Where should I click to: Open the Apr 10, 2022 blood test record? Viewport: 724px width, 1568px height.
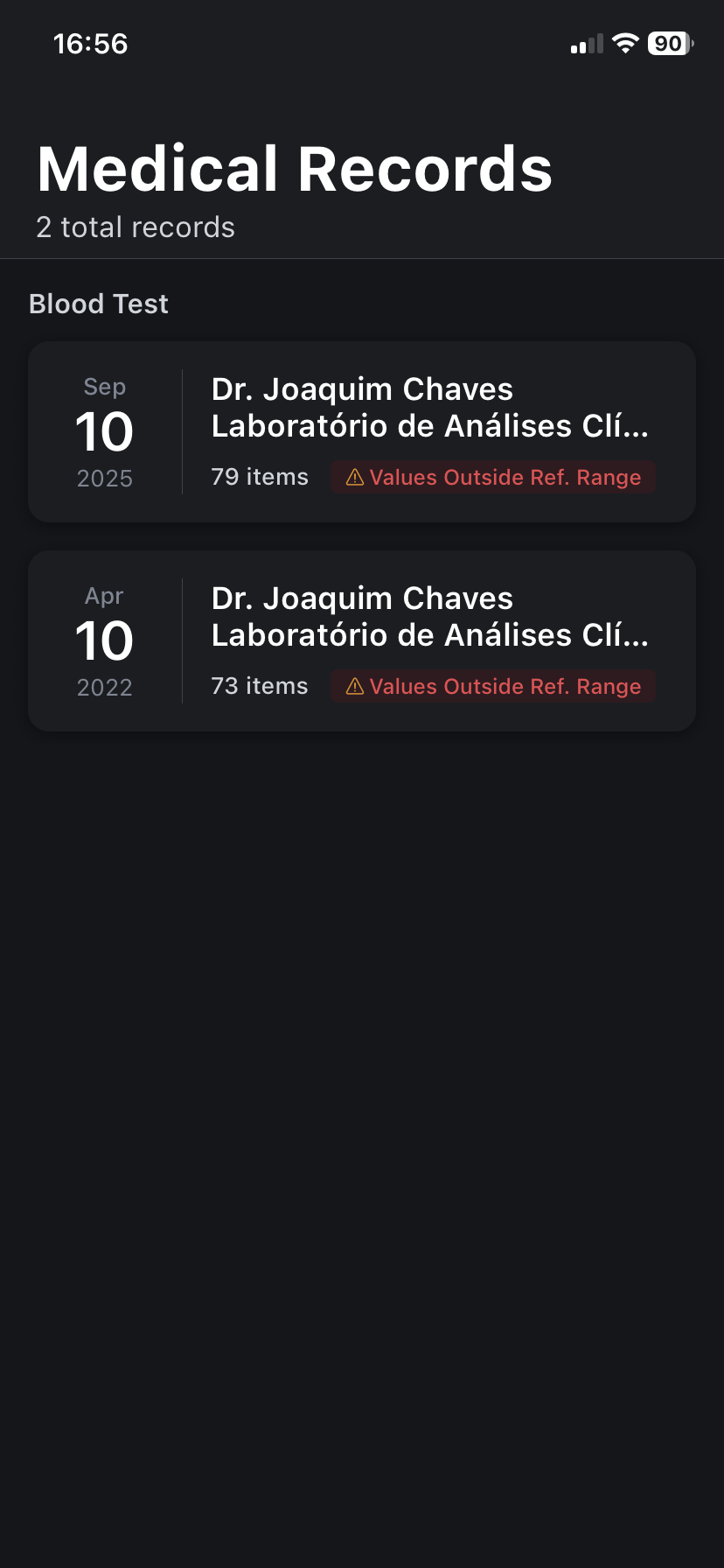click(x=362, y=641)
